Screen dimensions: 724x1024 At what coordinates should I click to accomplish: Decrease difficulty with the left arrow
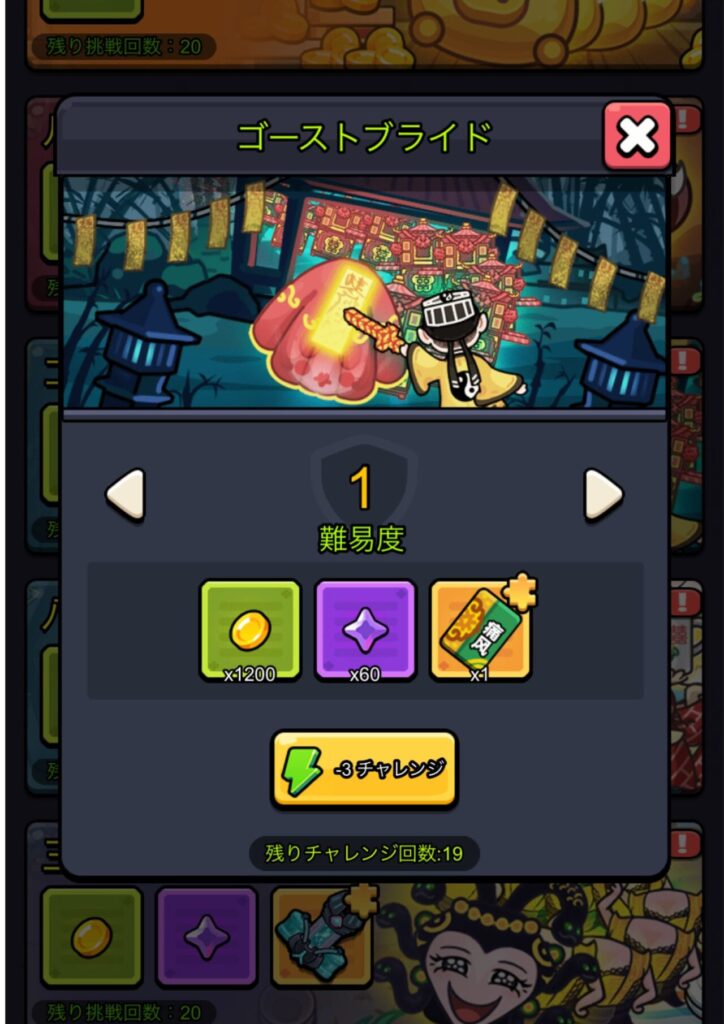[x=125, y=494]
